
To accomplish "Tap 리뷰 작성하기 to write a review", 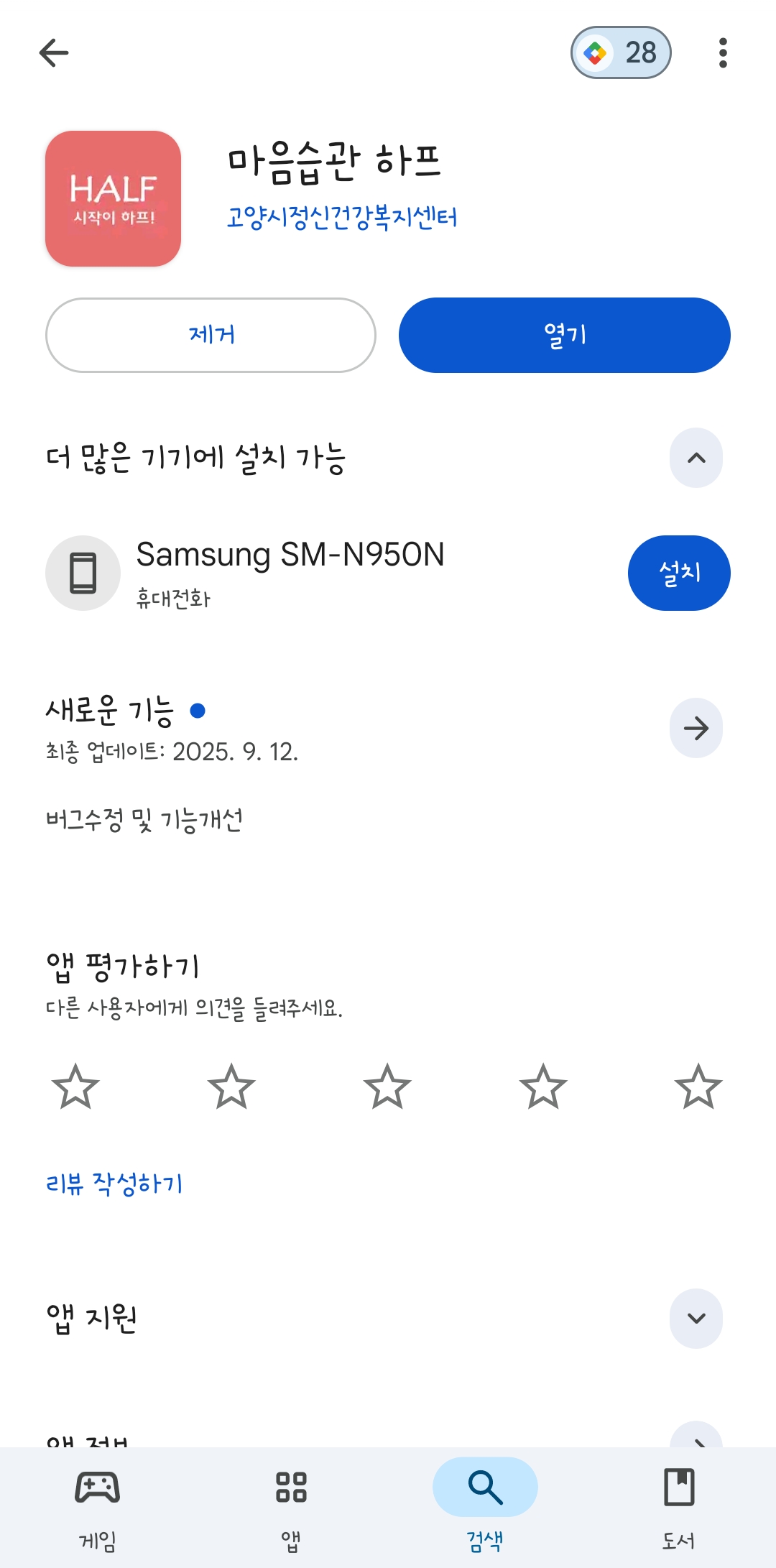I will point(114,1184).
